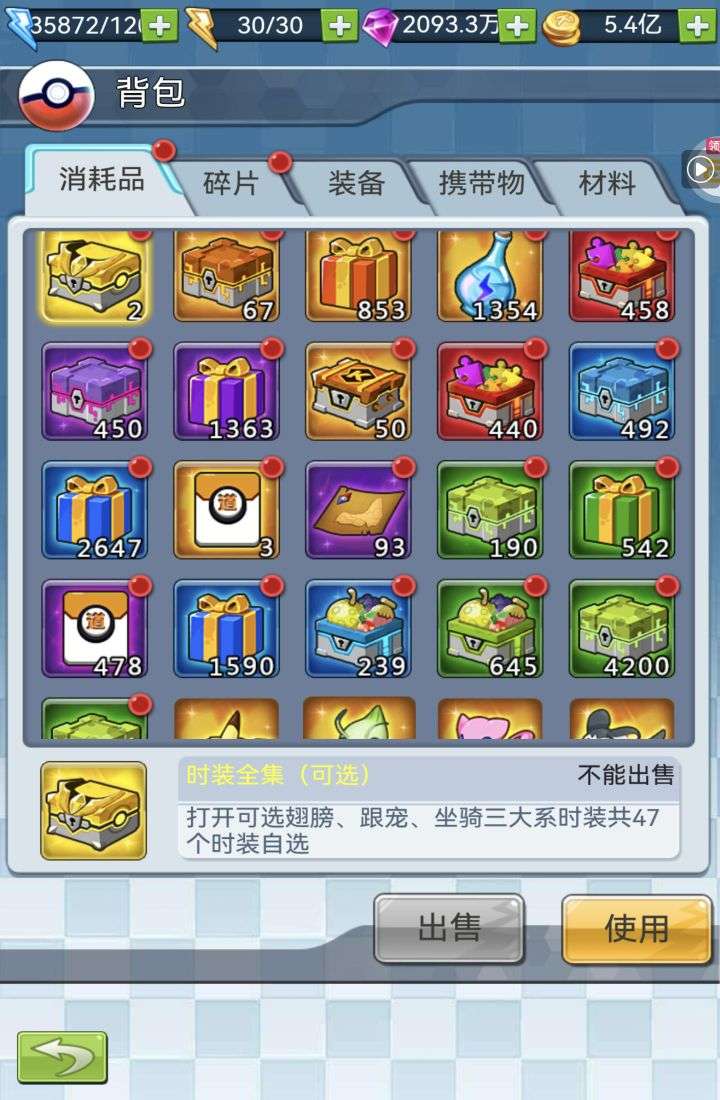Open the 携带物 tab
The image size is (720, 1100).
481,183
